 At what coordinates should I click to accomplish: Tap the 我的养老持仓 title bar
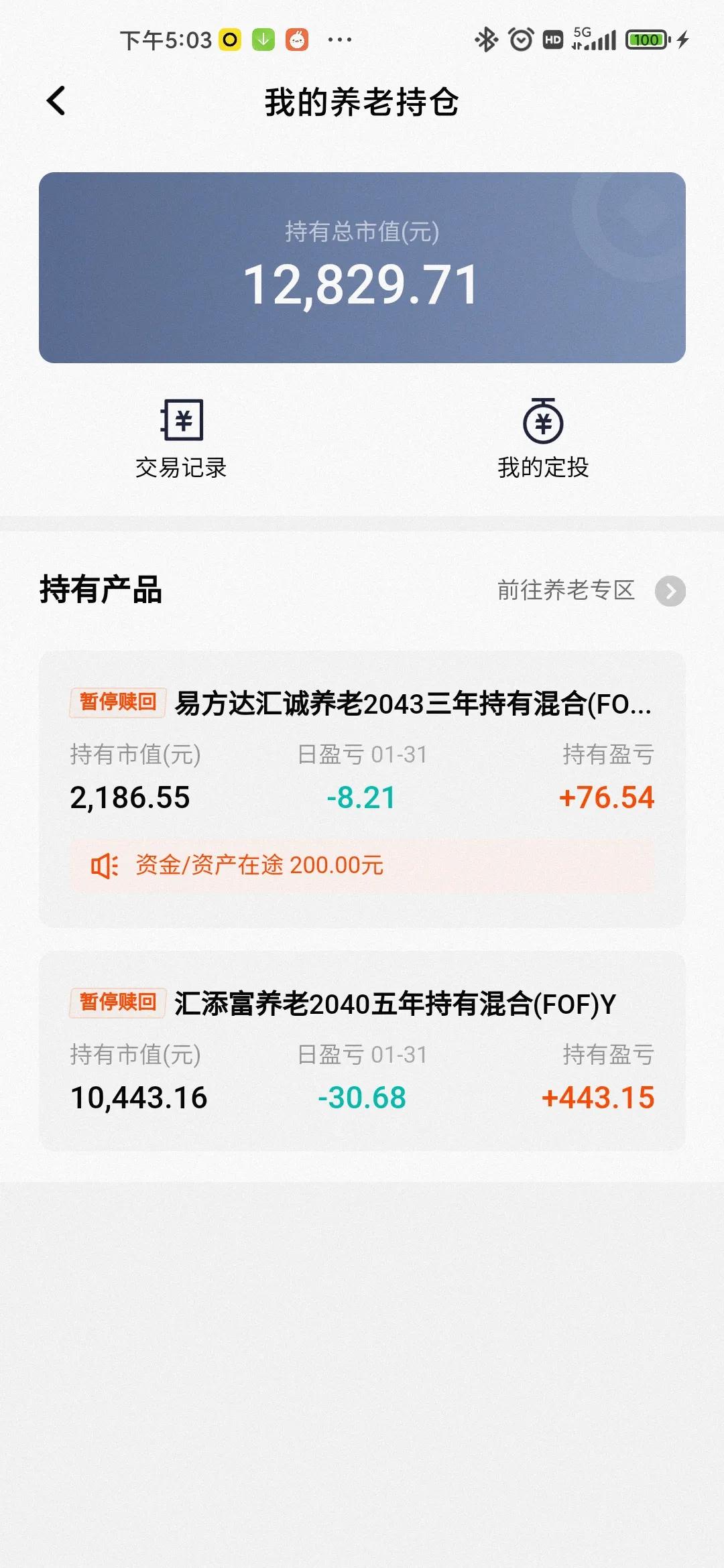tap(362, 101)
